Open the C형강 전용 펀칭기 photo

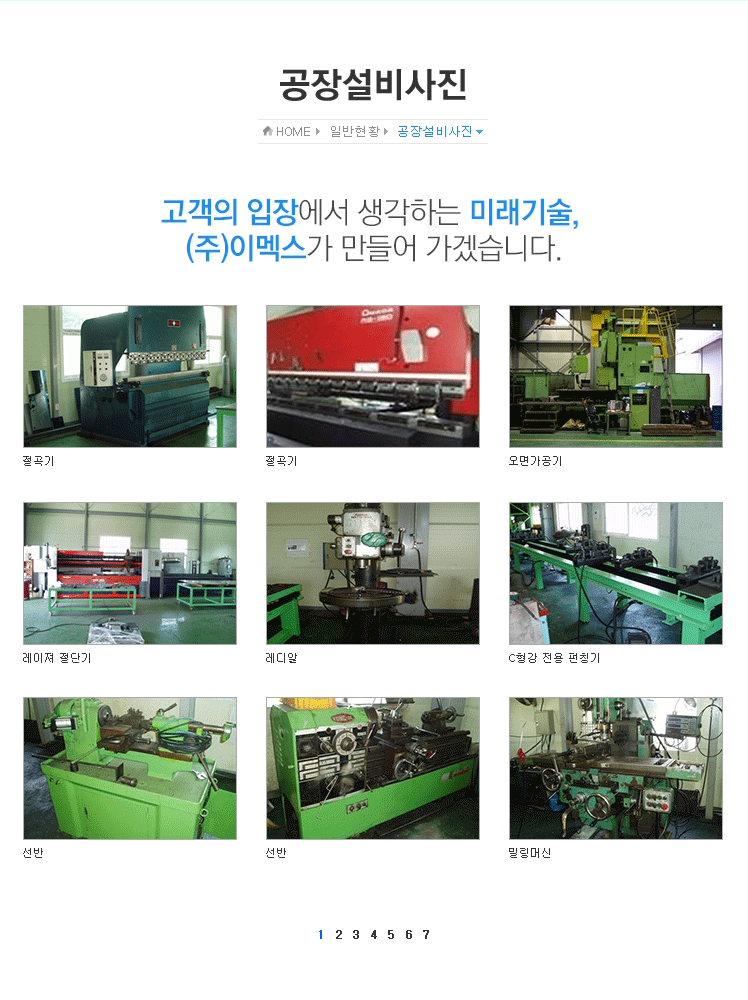616,573
